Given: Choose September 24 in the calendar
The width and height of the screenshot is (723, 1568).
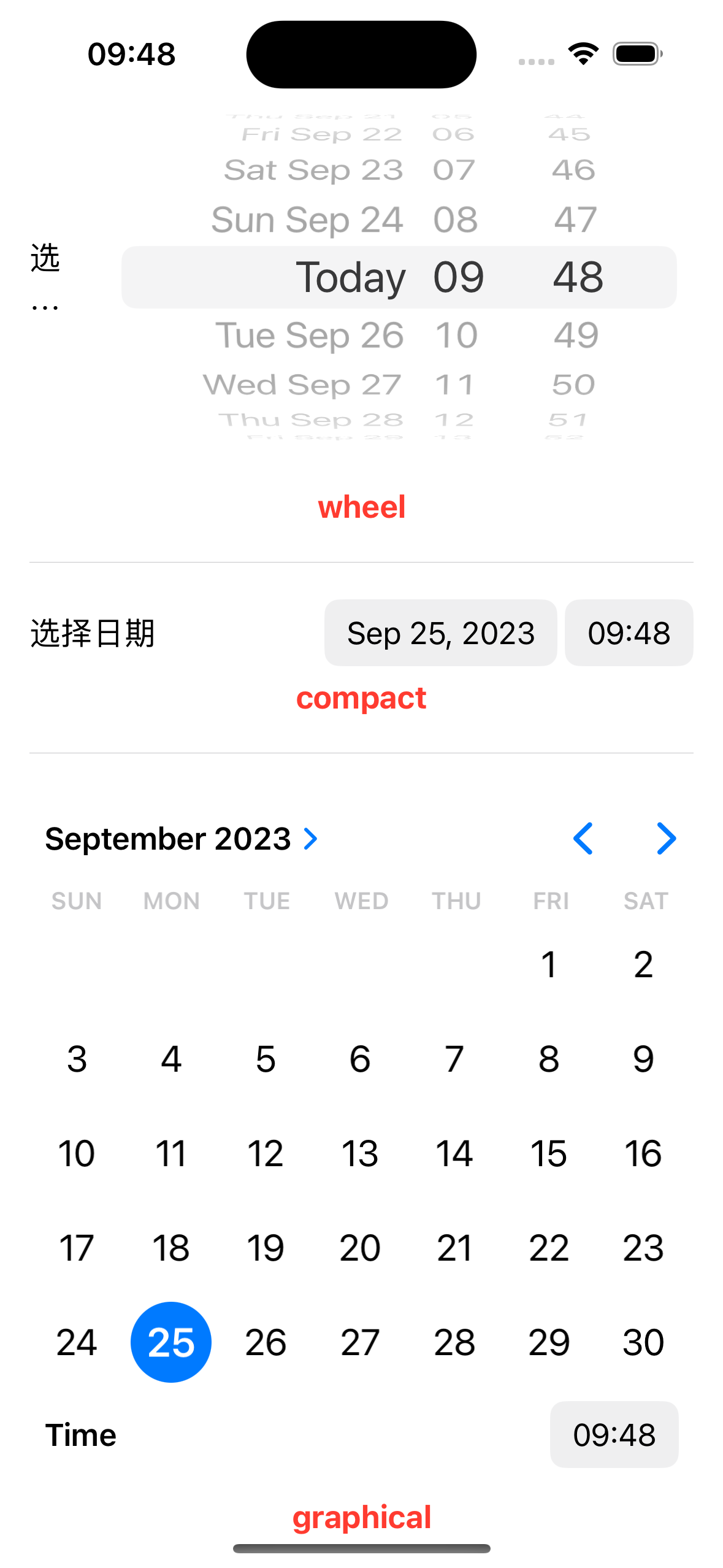Looking at the screenshot, I should (x=77, y=1342).
